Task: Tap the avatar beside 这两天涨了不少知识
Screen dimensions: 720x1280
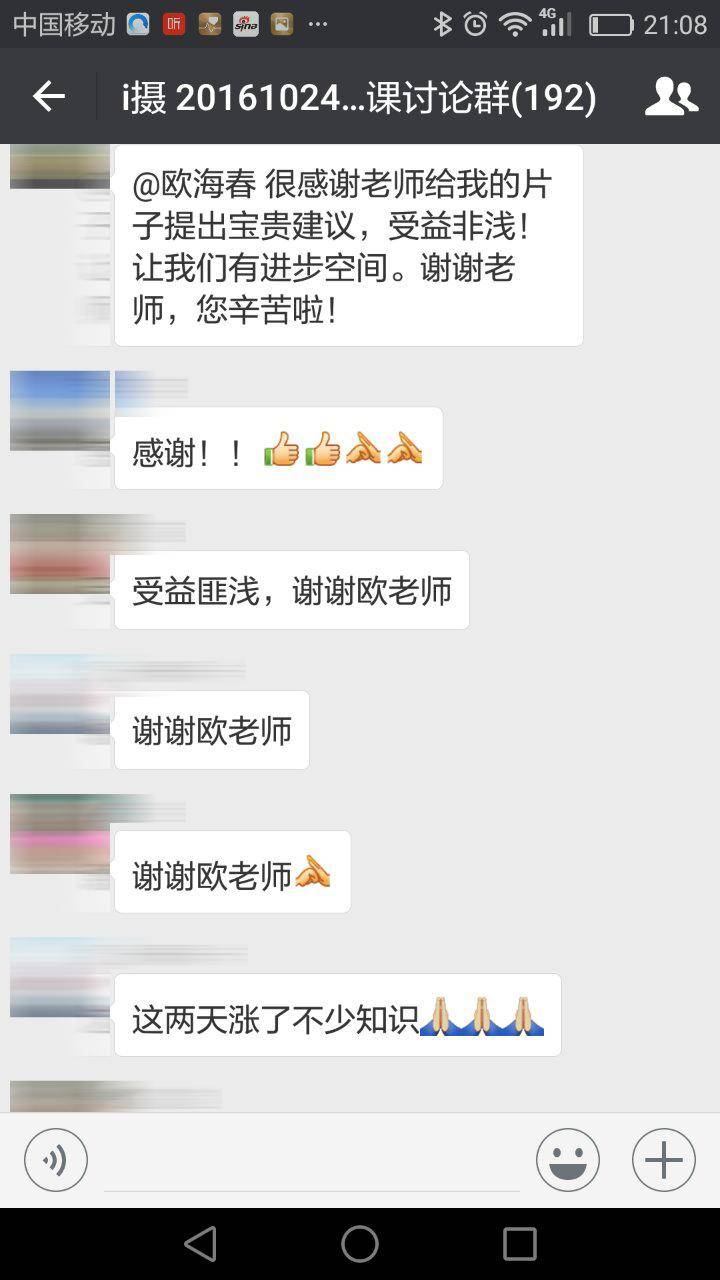Action: [60, 978]
